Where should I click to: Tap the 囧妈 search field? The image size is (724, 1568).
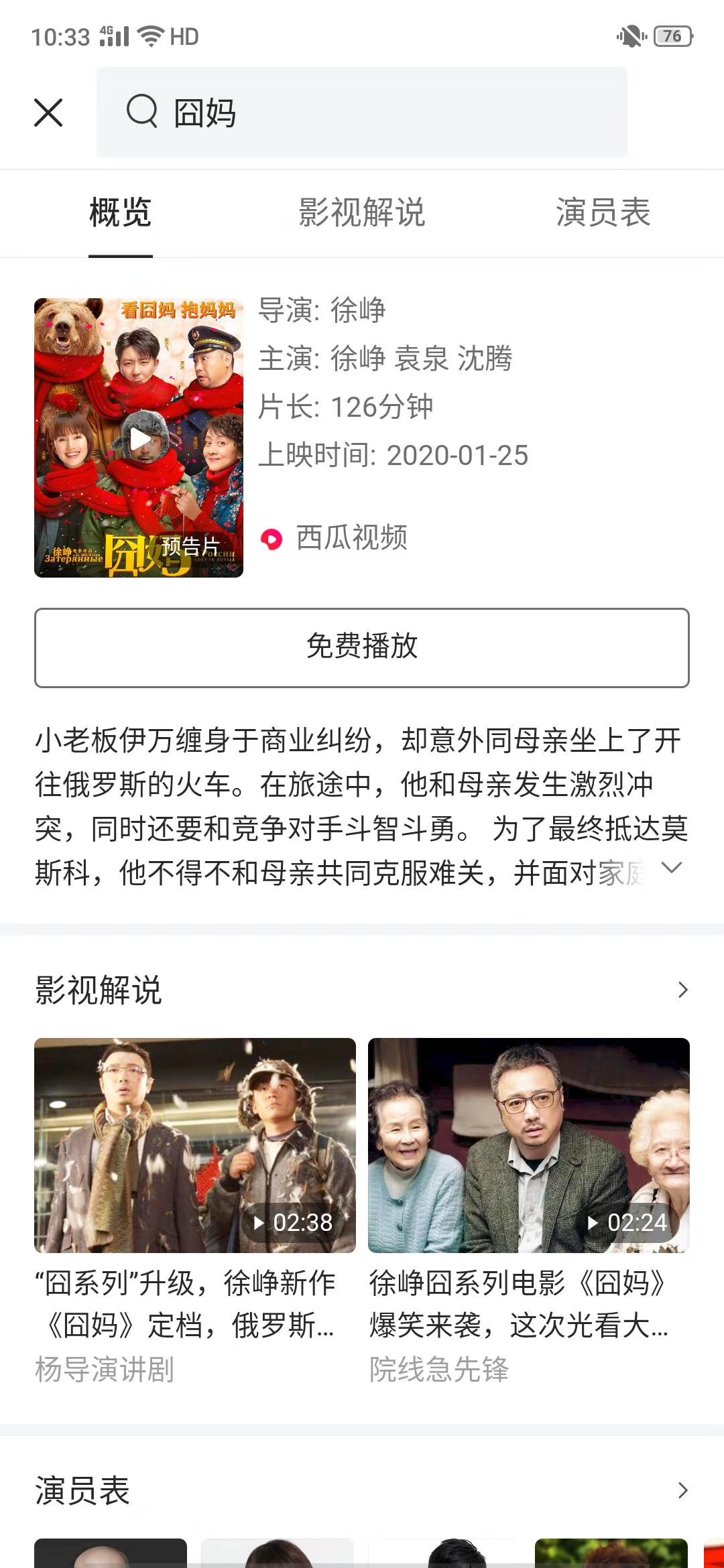362,113
